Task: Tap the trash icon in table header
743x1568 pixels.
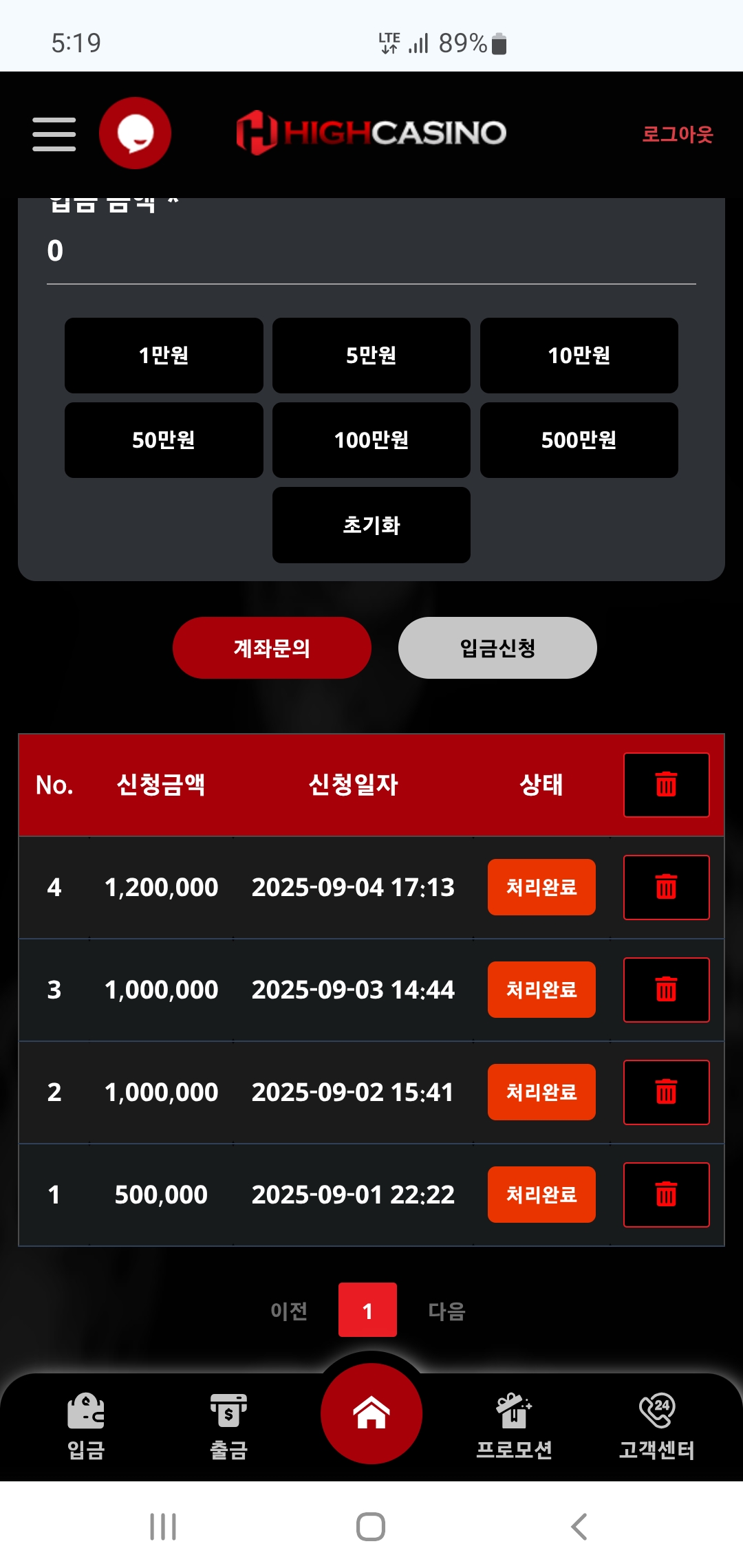Action: [x=666, y=785]
